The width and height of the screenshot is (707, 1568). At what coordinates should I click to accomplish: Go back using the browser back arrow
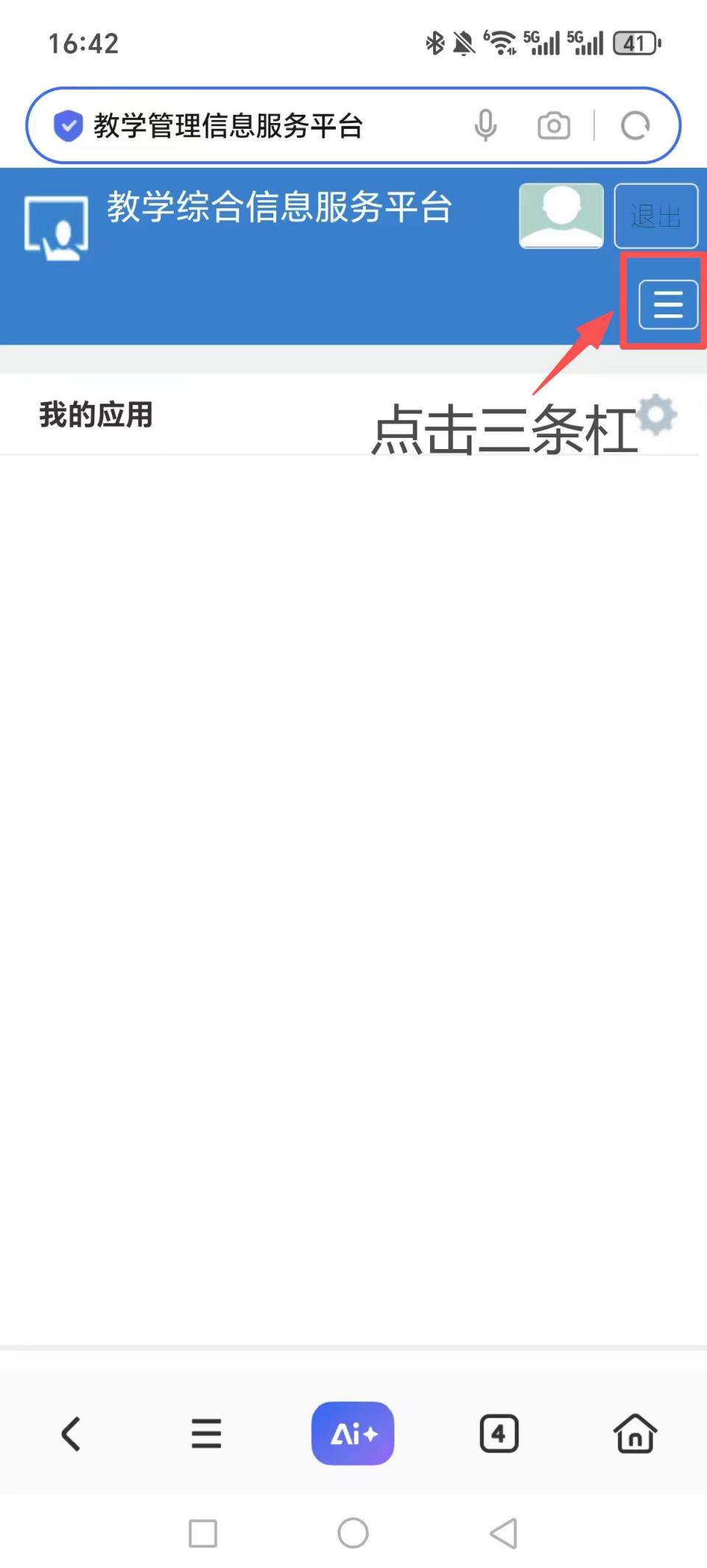tap(71, 1433)
